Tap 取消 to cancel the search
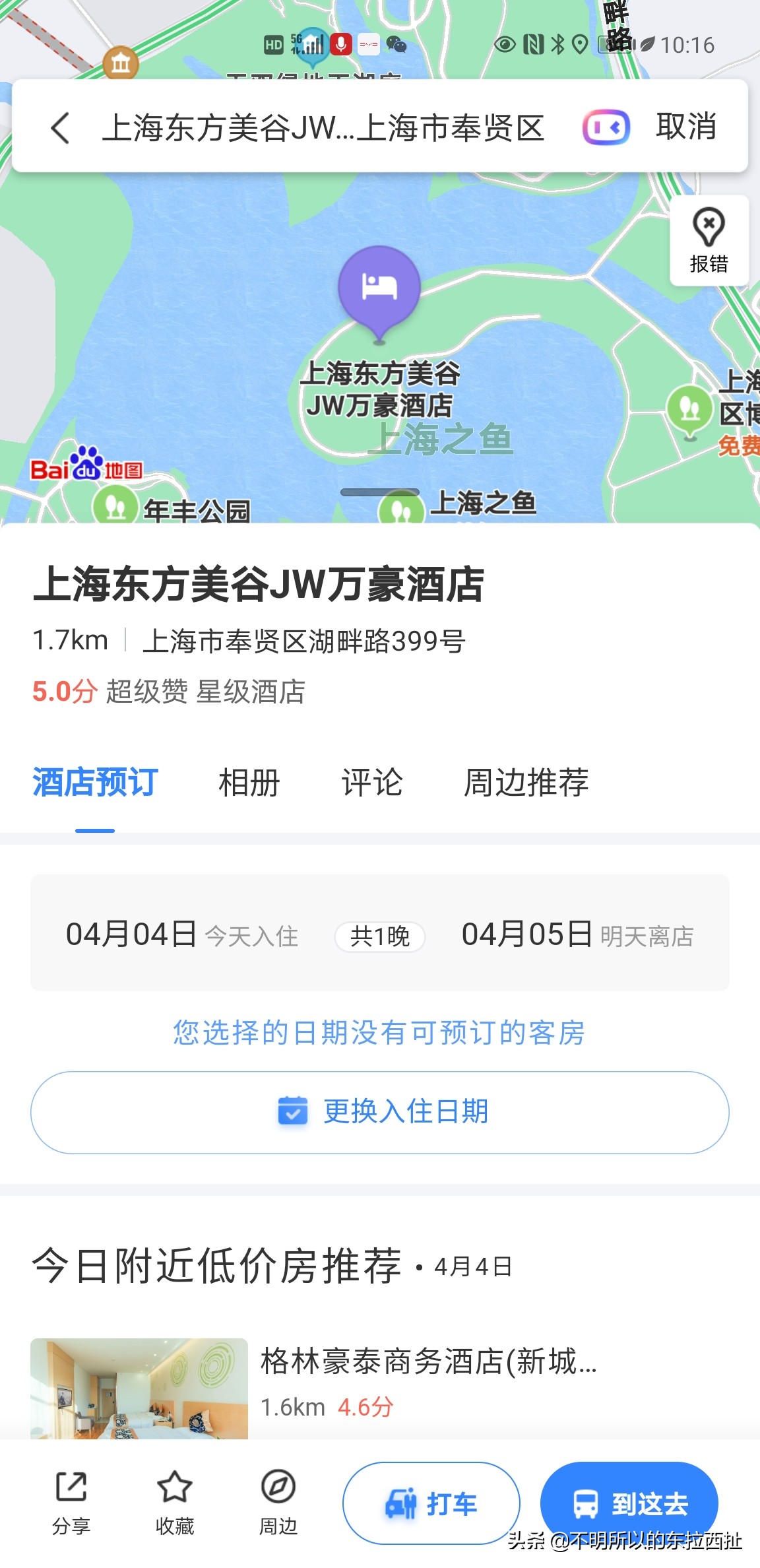This screenshot has width=760, height=1568. tap(685, 127)
